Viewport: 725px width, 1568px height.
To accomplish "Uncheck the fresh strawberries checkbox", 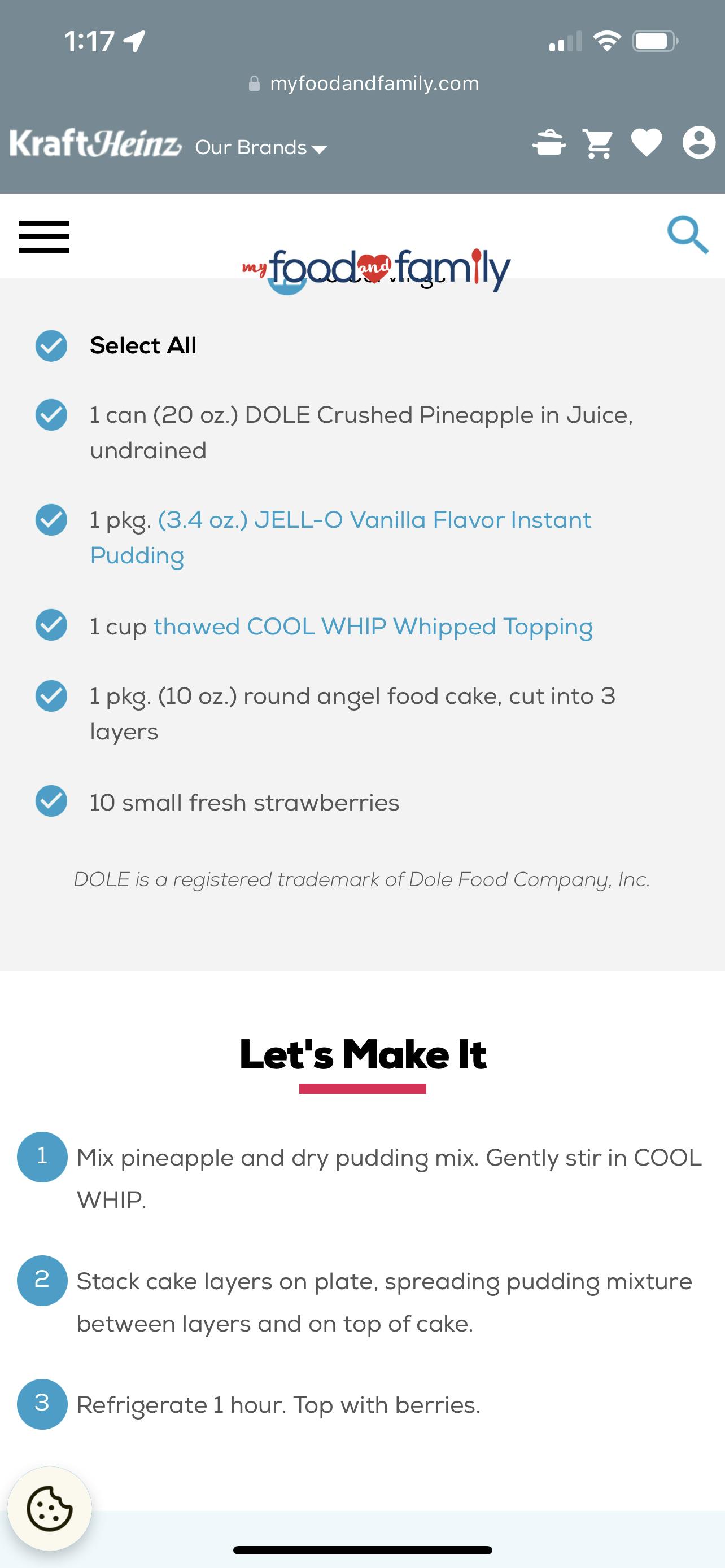I will pos(51,801).
